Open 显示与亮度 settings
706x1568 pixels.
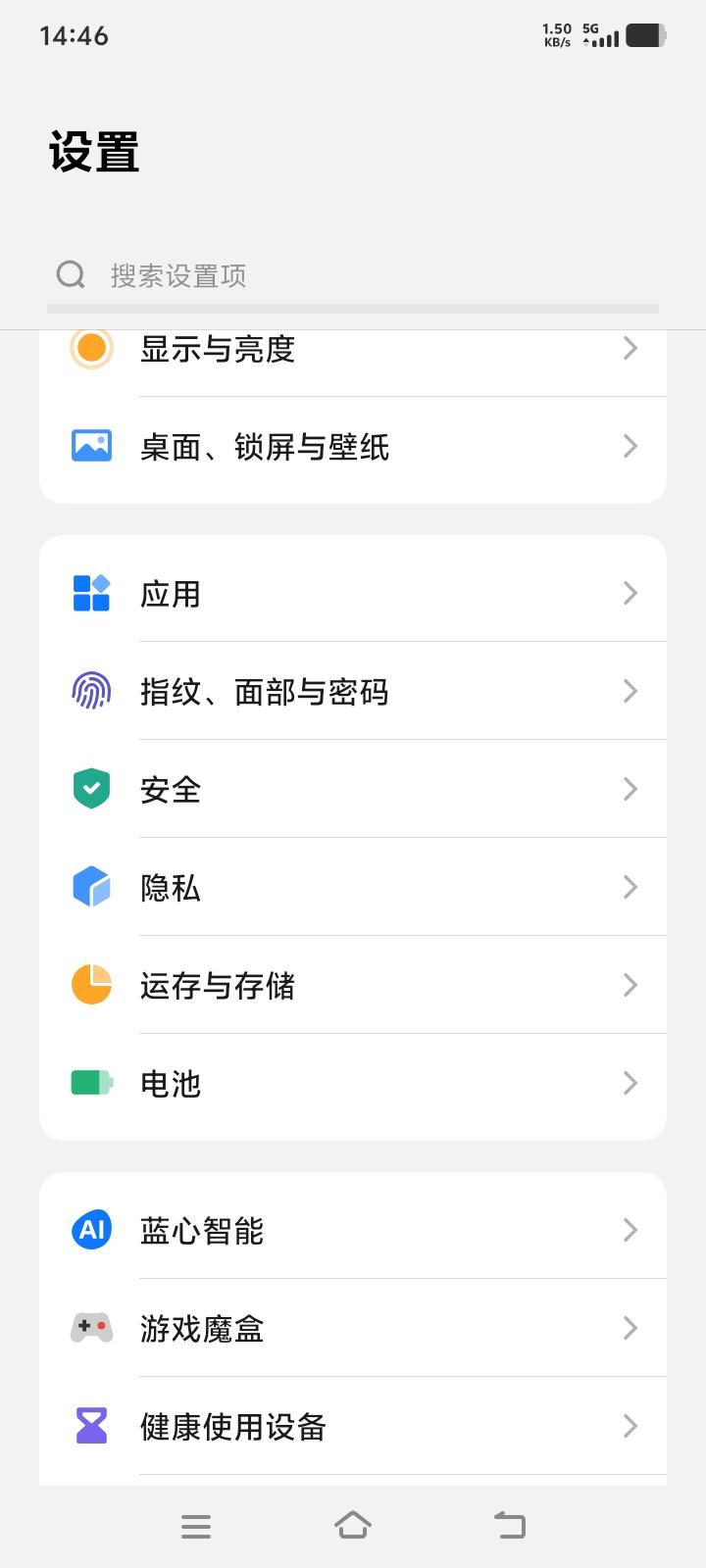(x=353, y=351)
